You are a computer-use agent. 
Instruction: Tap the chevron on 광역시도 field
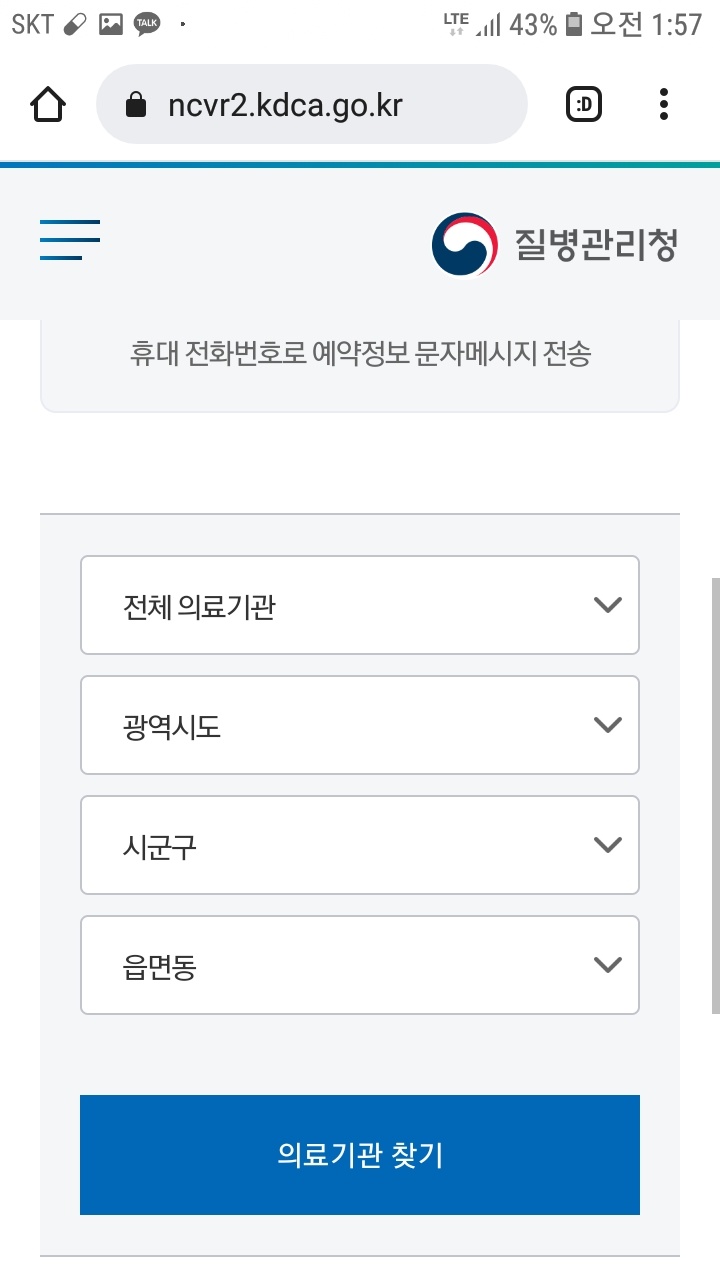(x=606, y=725)
